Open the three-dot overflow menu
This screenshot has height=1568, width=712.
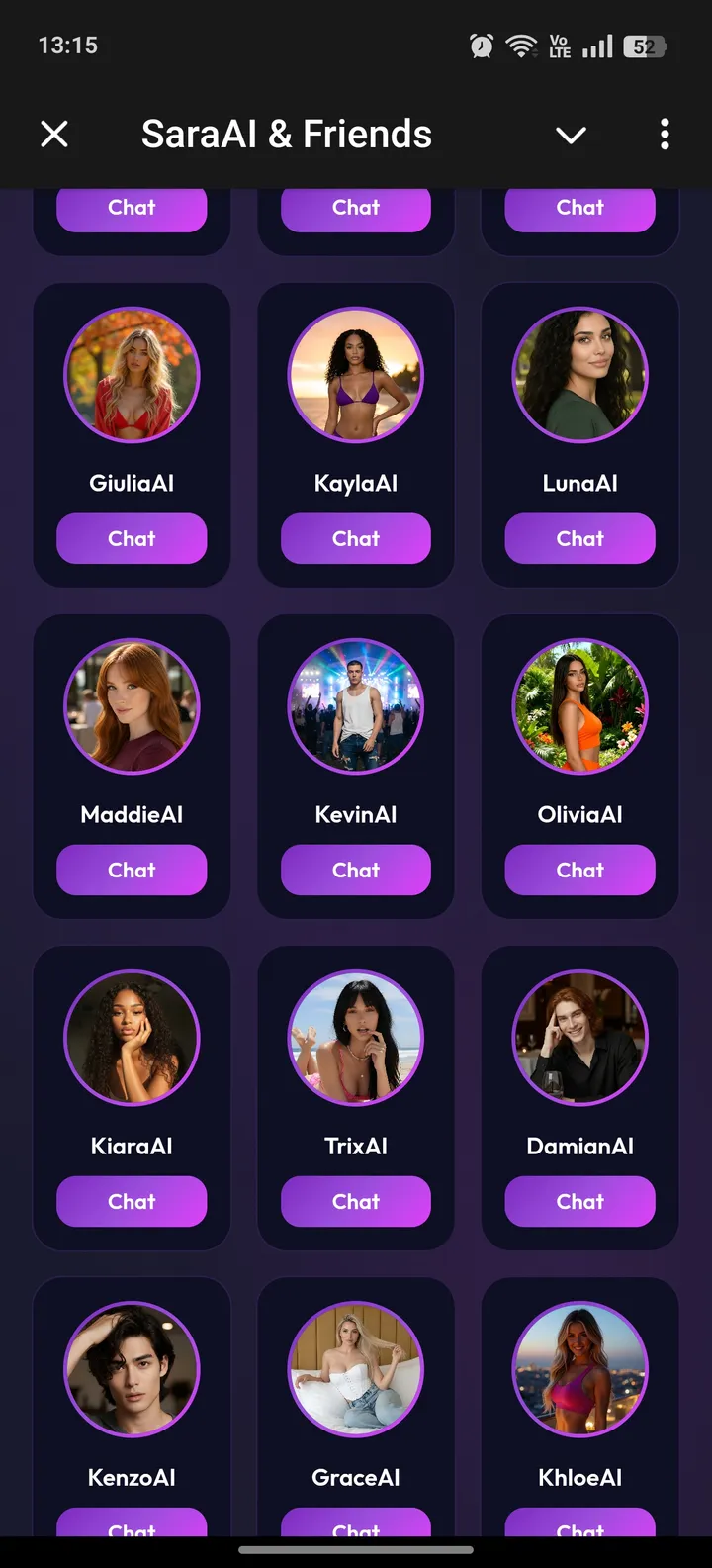click(664, 134)
